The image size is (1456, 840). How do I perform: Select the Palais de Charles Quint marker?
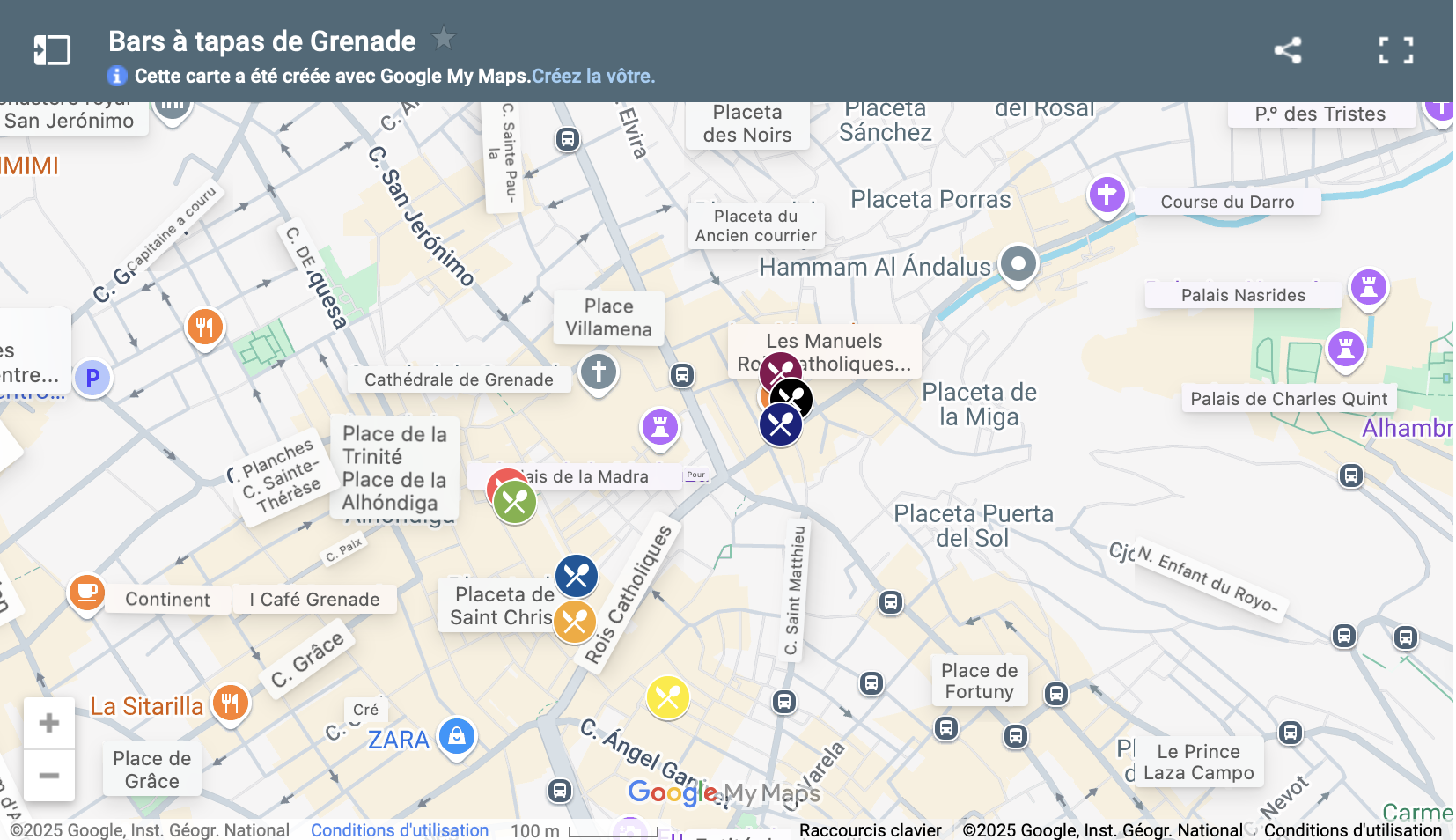1345,349
